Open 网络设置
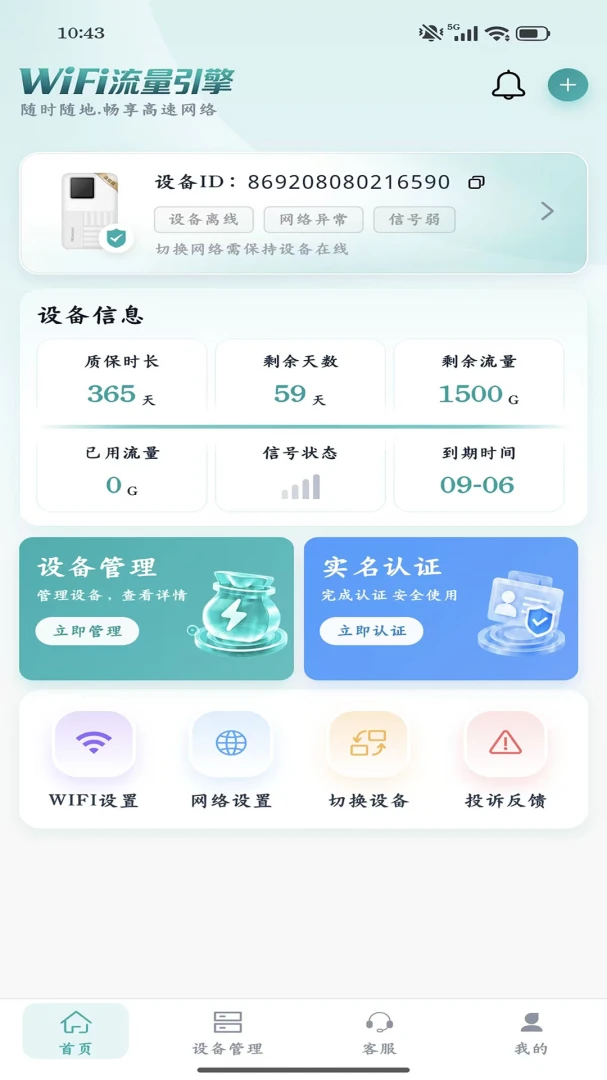This screenshot has height=1080, width=607. 231,760
